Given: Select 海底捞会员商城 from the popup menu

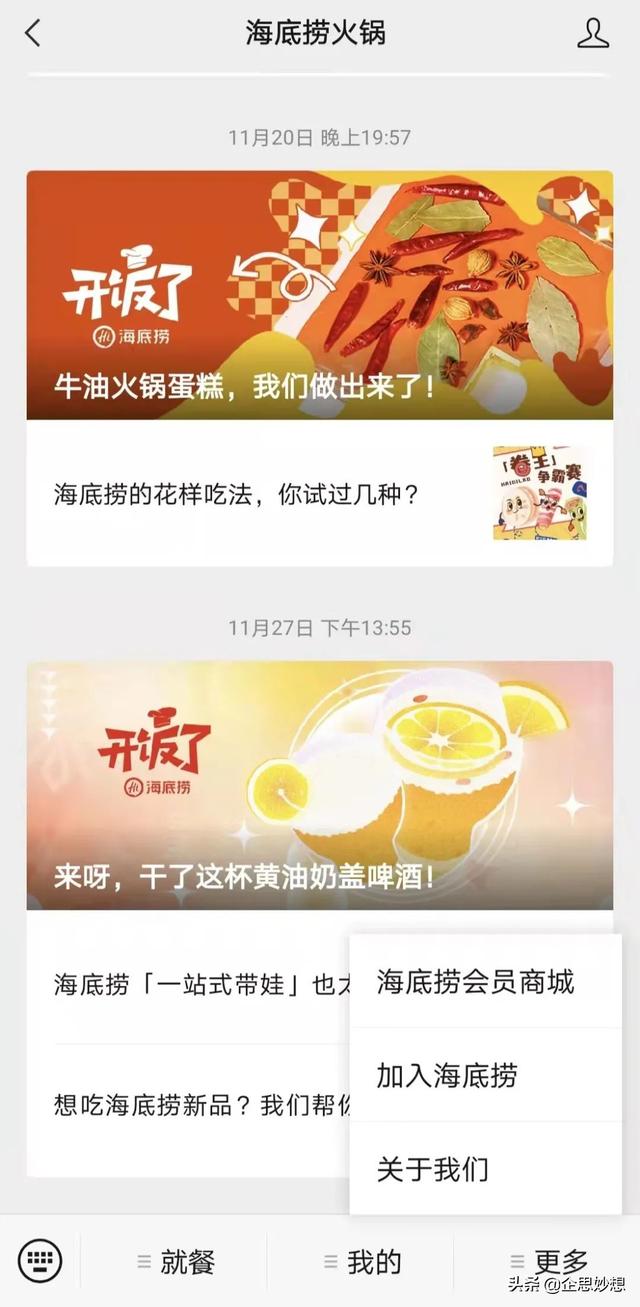Looking at the screenshot, I should 476,982.
